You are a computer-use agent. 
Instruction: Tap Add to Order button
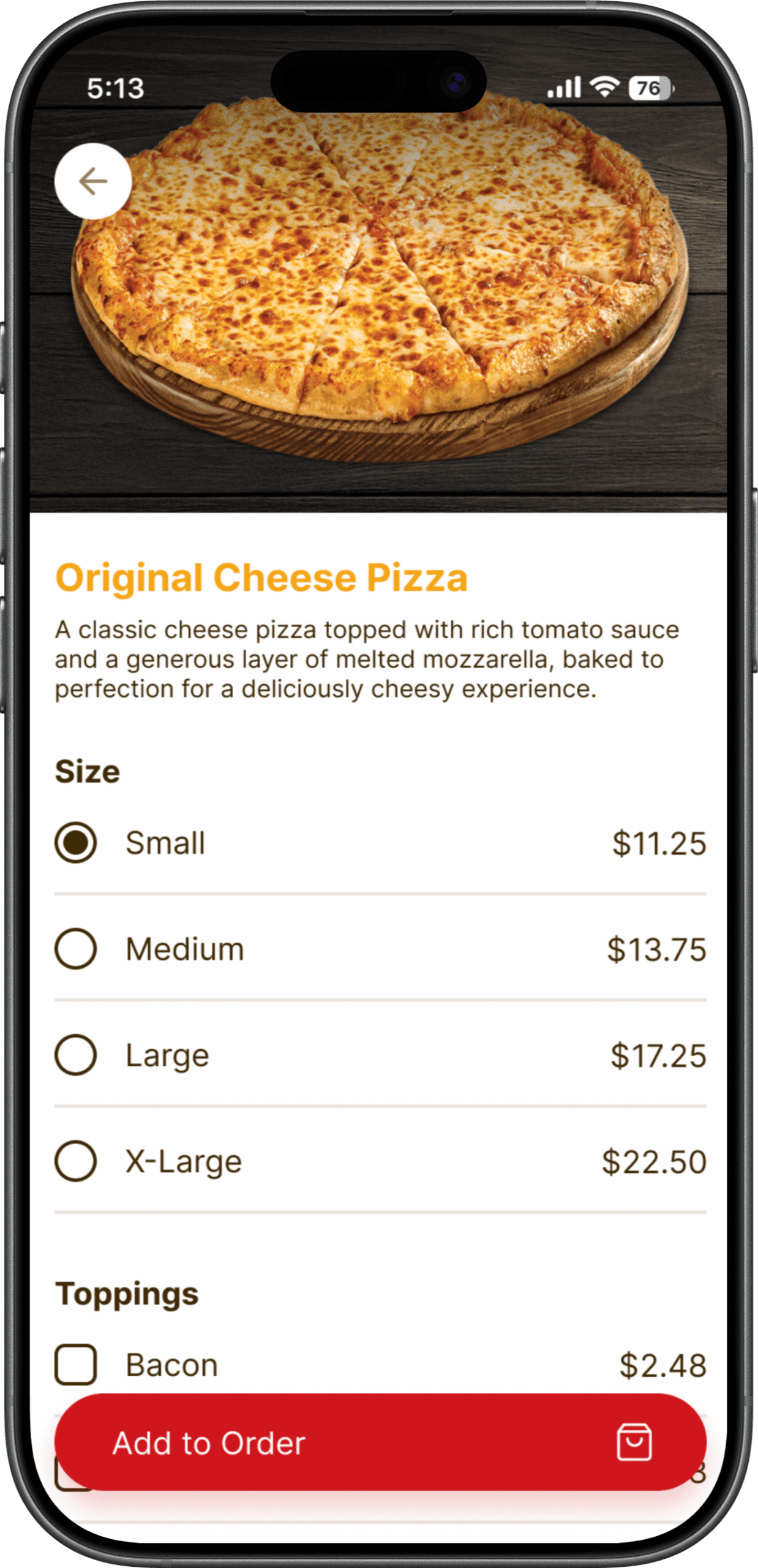(380, 1442)
